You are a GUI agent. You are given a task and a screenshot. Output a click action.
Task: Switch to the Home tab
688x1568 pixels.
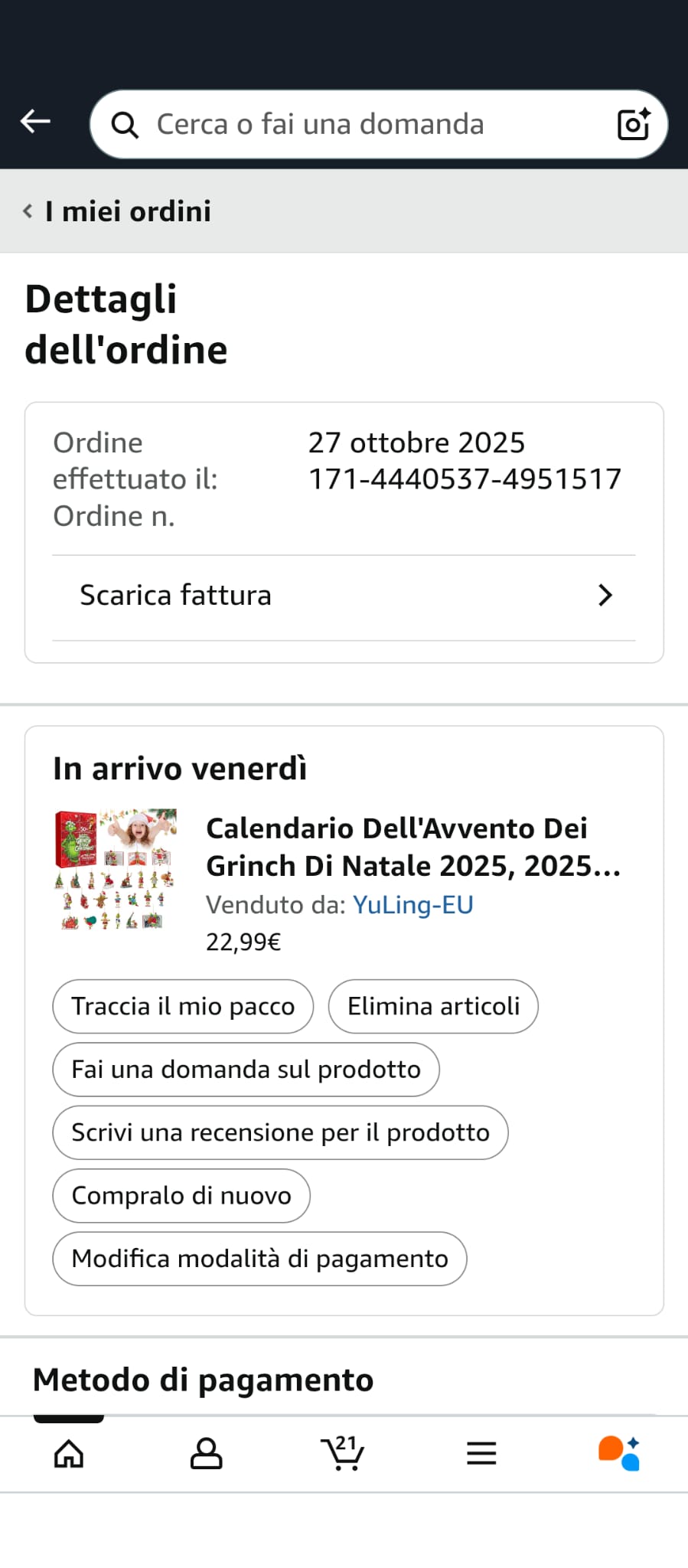[x=69, y=1453]
